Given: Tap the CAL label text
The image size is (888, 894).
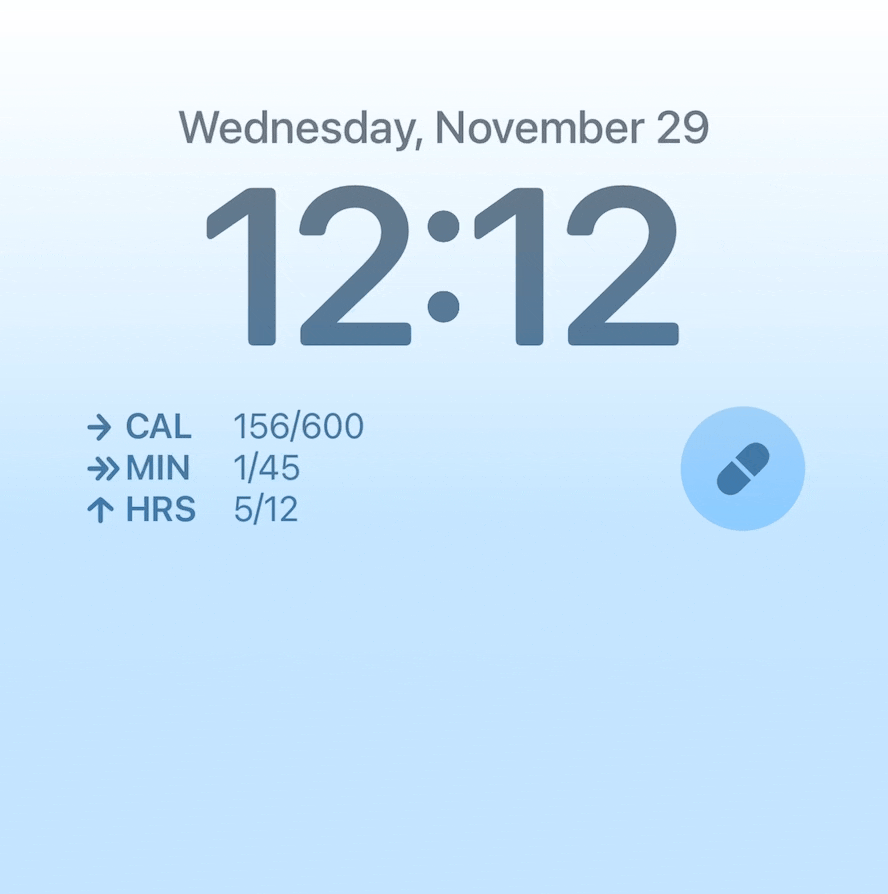Looking at the screenshot, I should 157,427.
